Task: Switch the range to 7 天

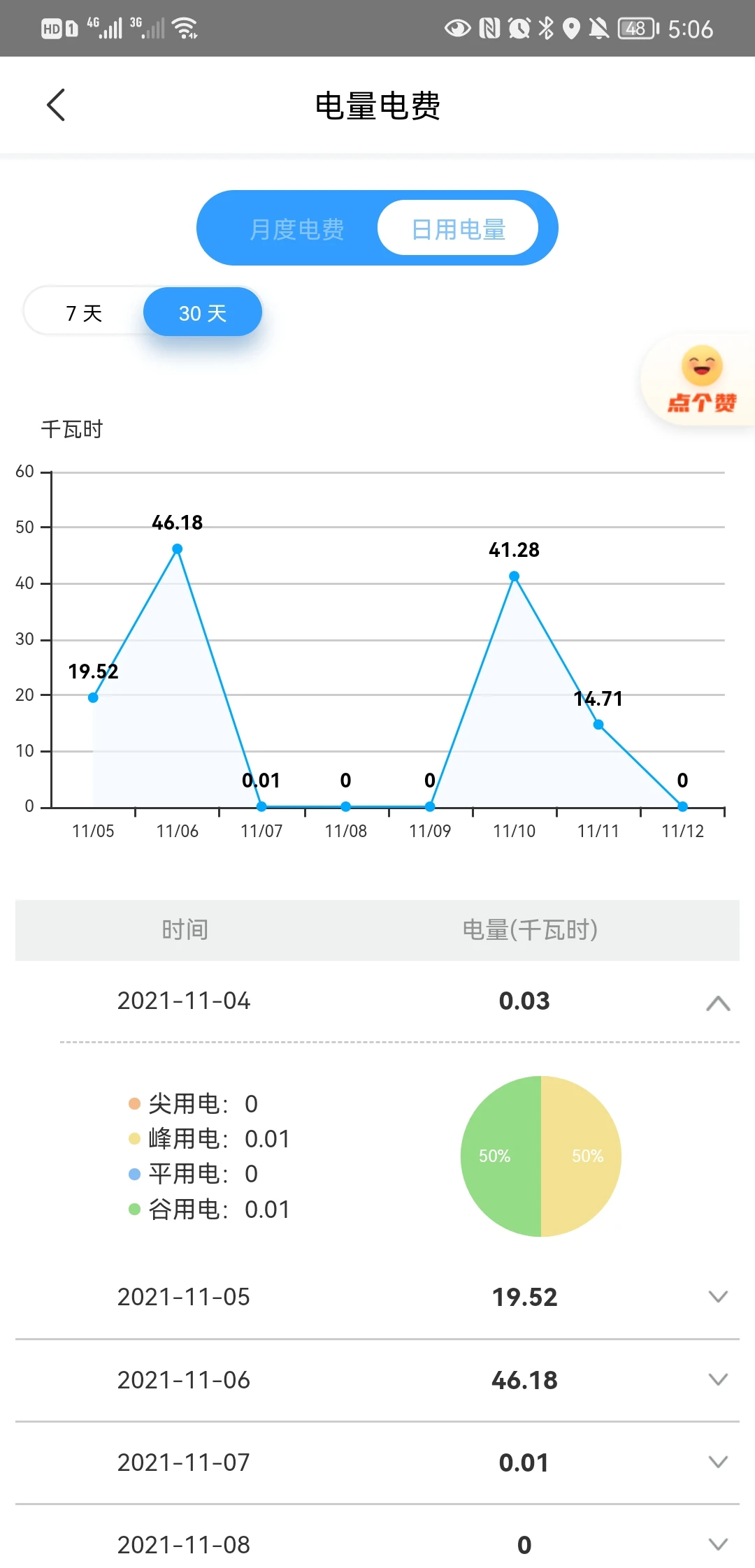Action: click(84, 312)
